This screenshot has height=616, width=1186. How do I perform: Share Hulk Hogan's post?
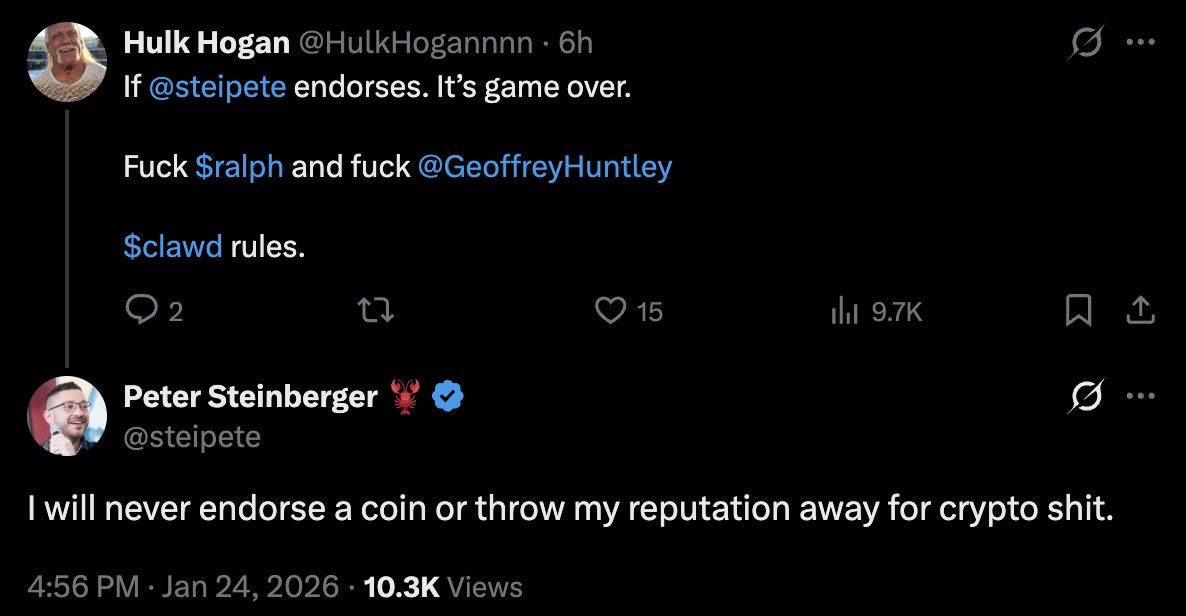tap(1139, 312)
